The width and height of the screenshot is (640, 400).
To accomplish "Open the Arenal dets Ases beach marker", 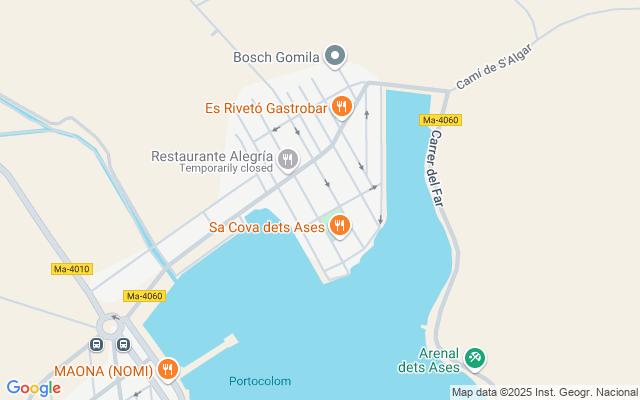I will [476, 356].
